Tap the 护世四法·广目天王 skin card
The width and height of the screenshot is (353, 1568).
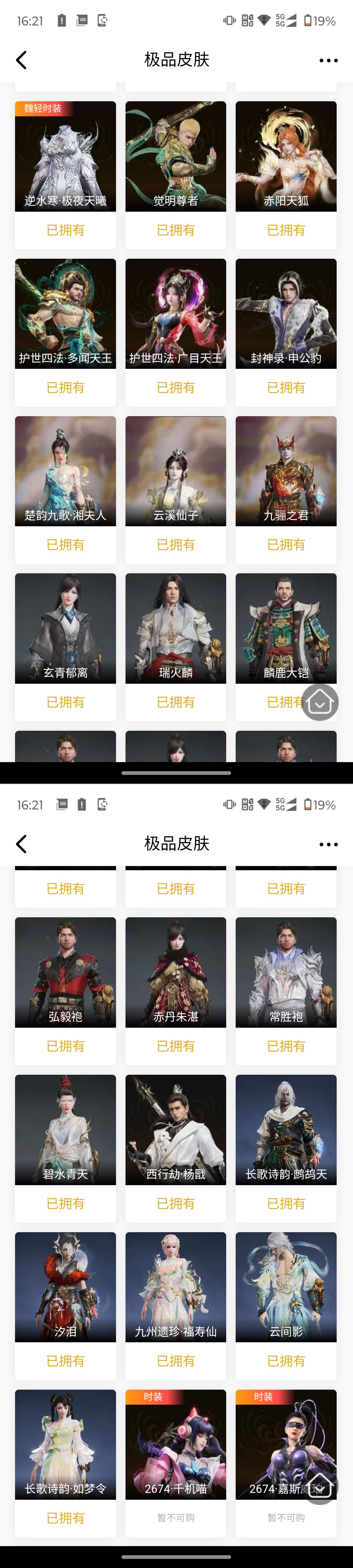click(175, 332)
